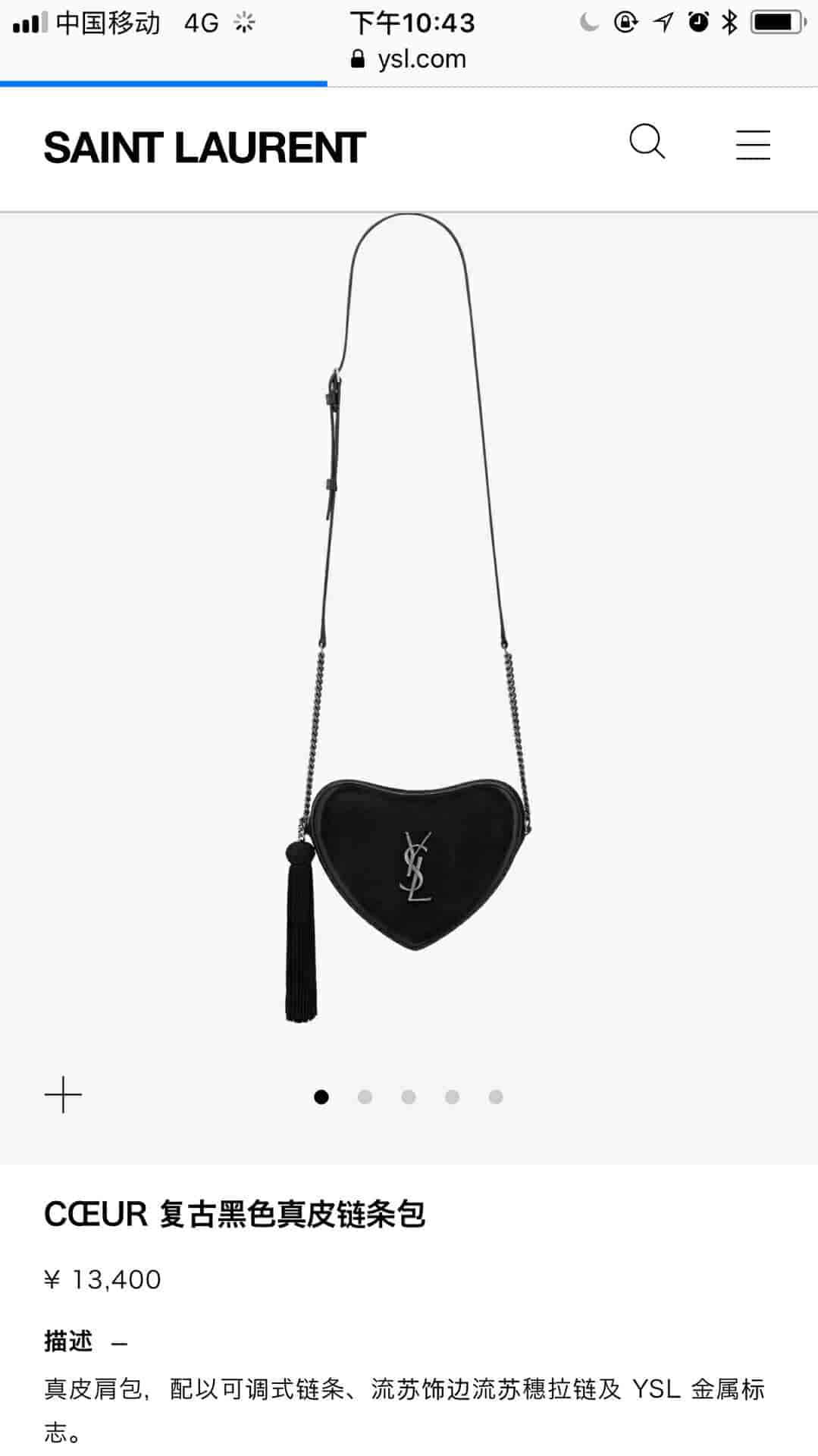Image resolution: width=818 pixels, height=1456 pixels.
Task: Jump to the third product image dot
Action: pyautogui.click(x=409, y=1097)
